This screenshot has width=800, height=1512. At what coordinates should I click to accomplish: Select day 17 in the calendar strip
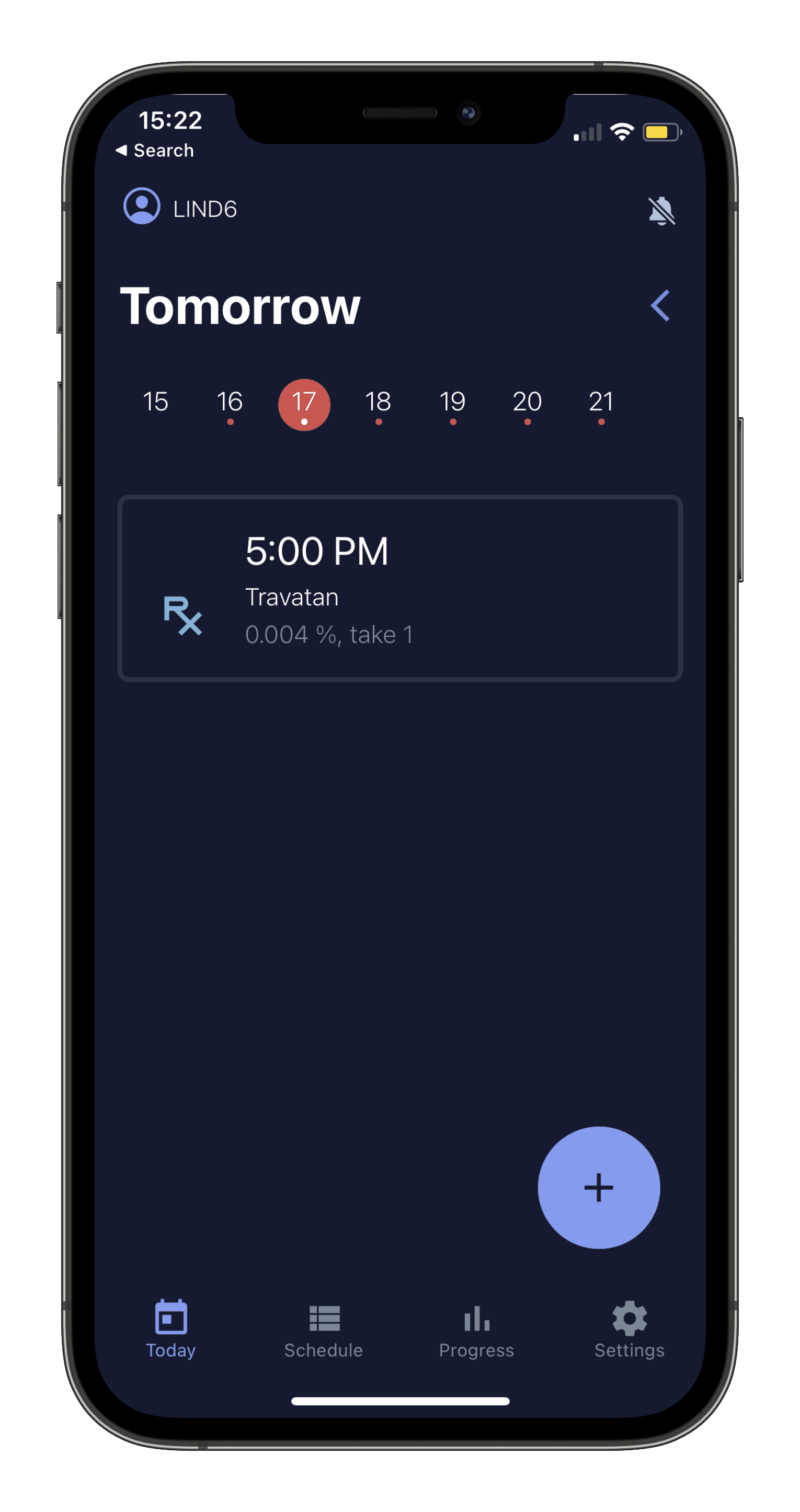304,405
